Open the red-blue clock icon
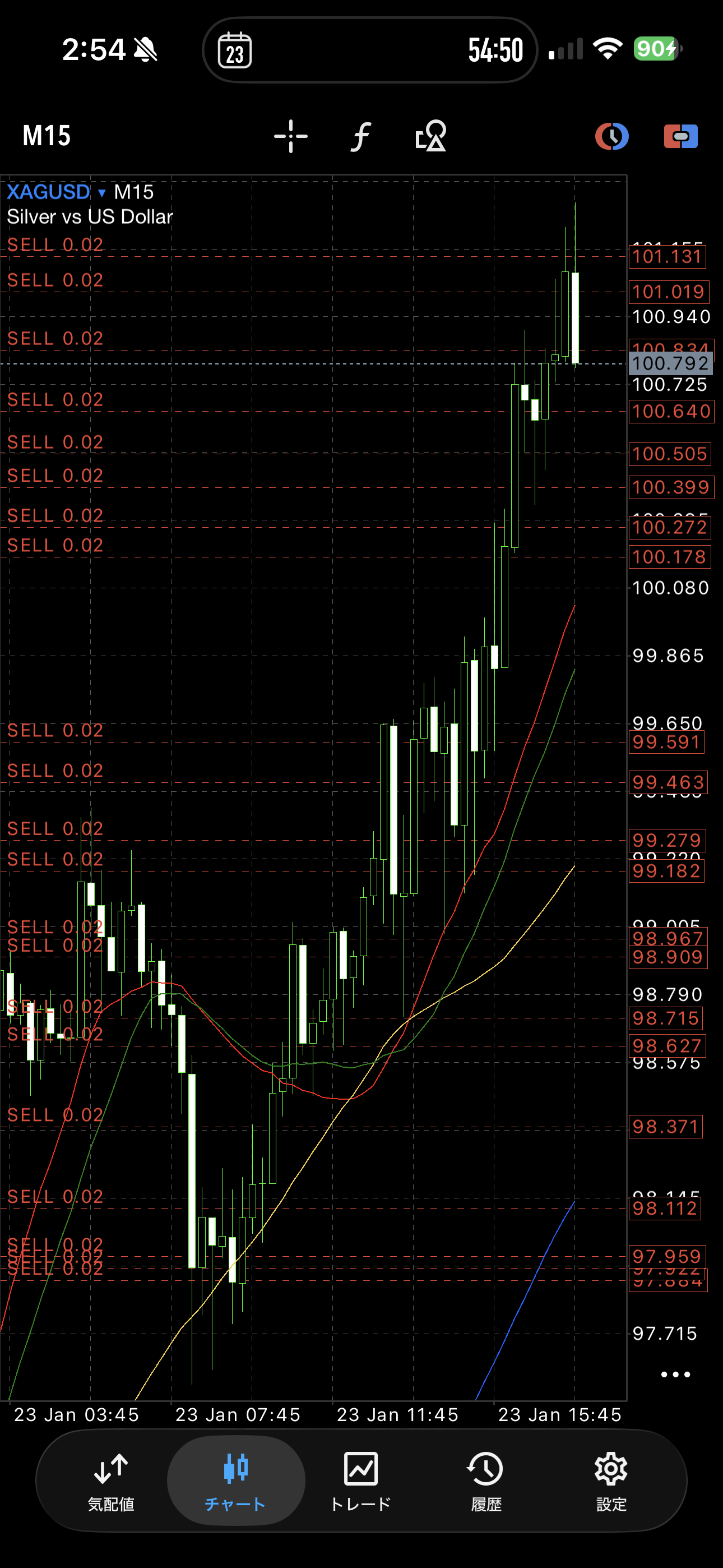The height and width of the screenshot is (1568, 723). pyautogui.click(x=611, y=136)
